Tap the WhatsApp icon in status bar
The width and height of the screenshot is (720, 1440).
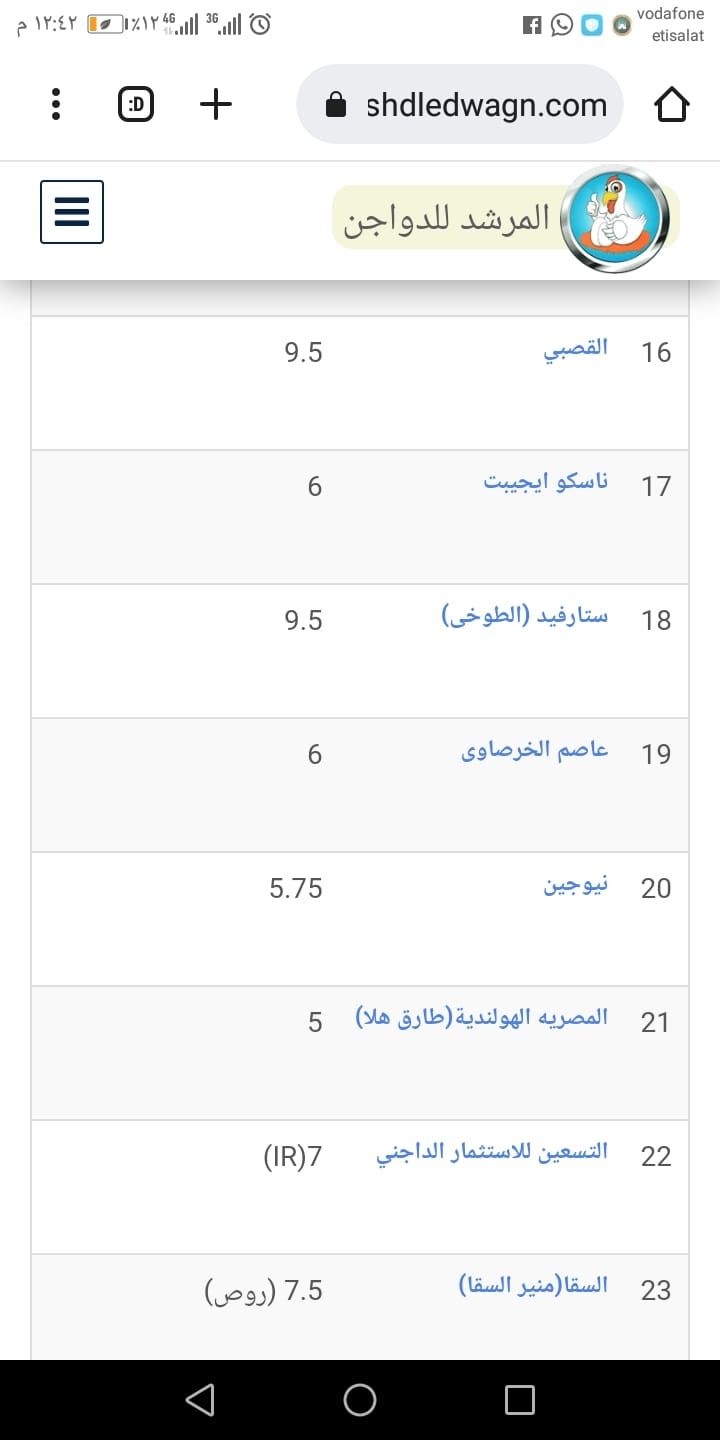pos(561,24)
